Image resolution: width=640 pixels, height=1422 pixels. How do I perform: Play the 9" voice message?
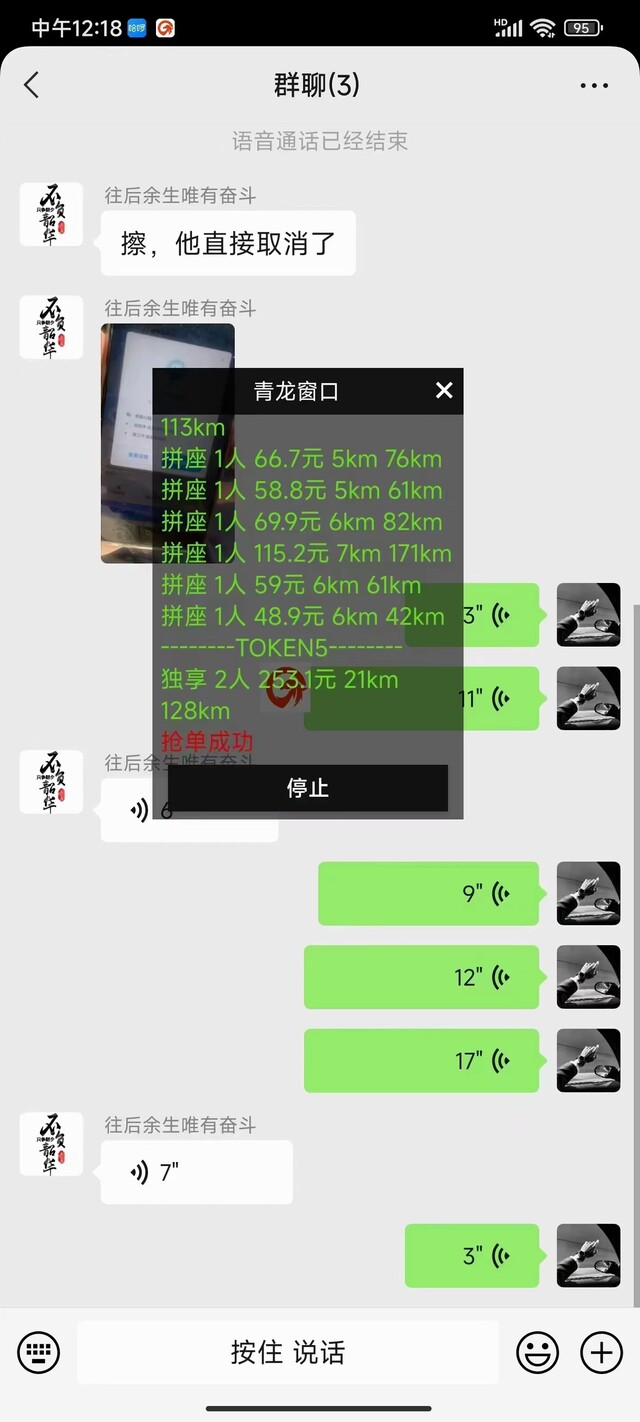[x=429, y=893]
